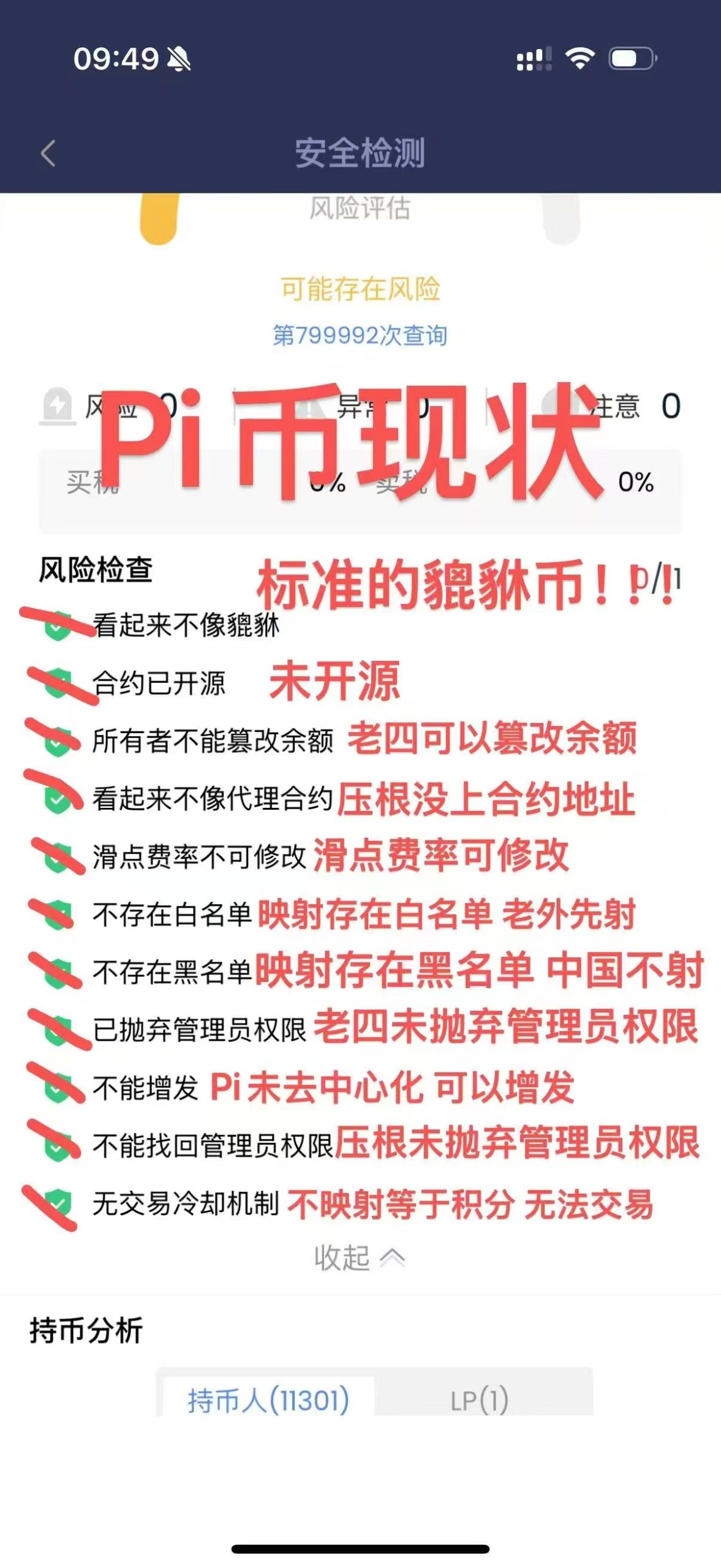Switch to the 持币人(11301) tab
The width and height of the screenshot is (721, 1568).
[x=268, y=1400]
